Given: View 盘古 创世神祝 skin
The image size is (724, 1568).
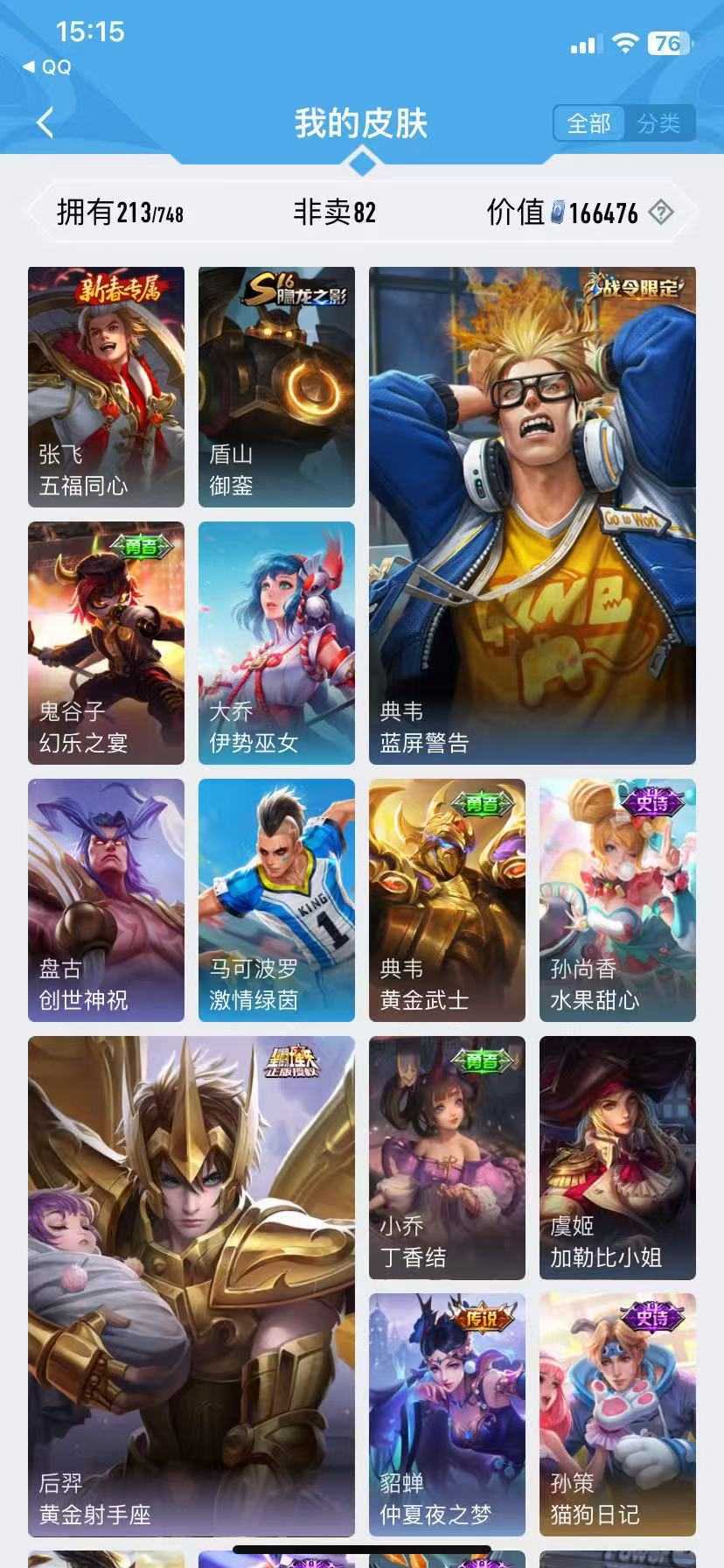Looking at the screenshot, I should click(x=106, y=900).
